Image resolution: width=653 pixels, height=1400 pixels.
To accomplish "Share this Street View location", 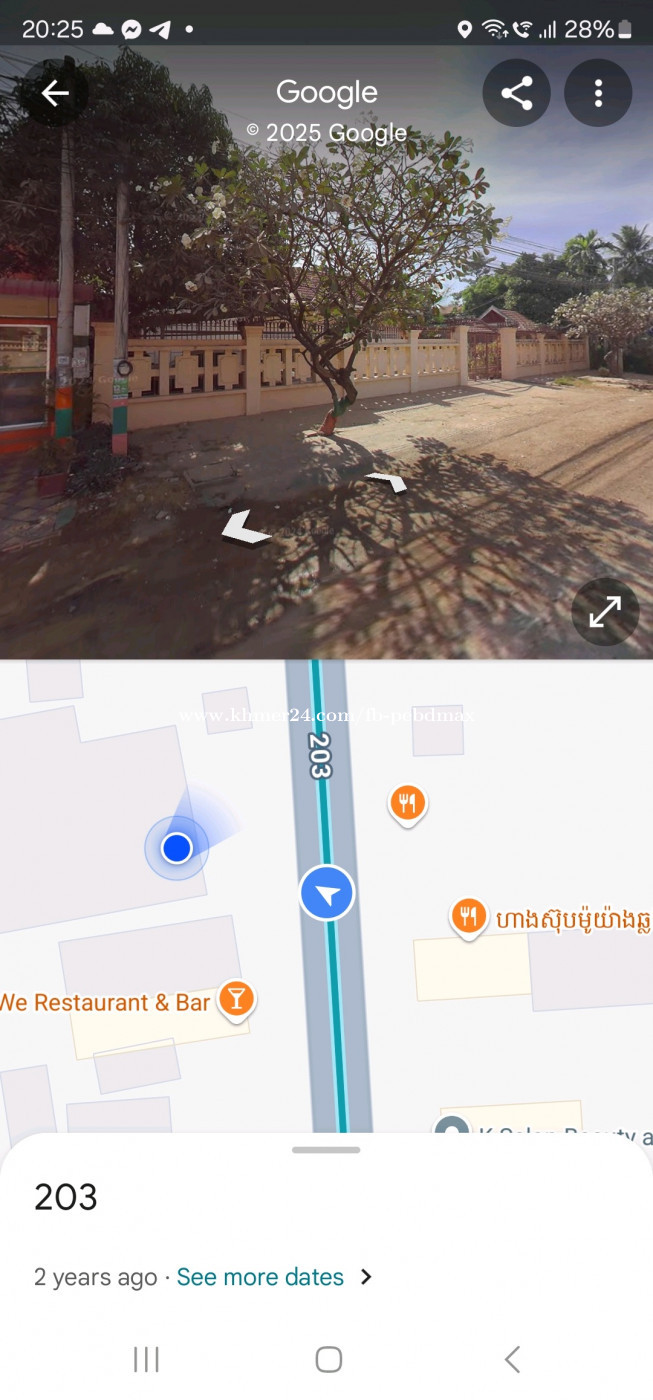I will (x=516, y=94).
